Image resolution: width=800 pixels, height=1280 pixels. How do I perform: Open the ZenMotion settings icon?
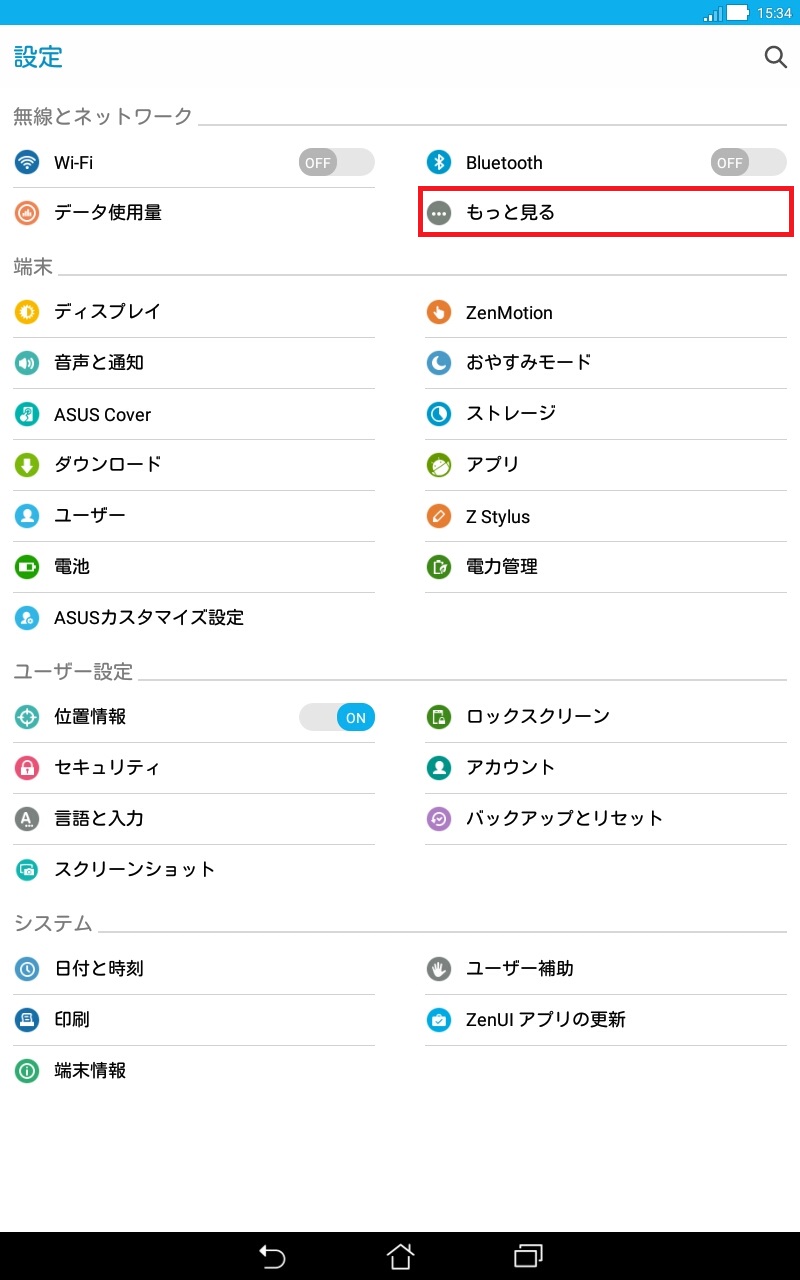pyautogui.click(x=438, y=312)
